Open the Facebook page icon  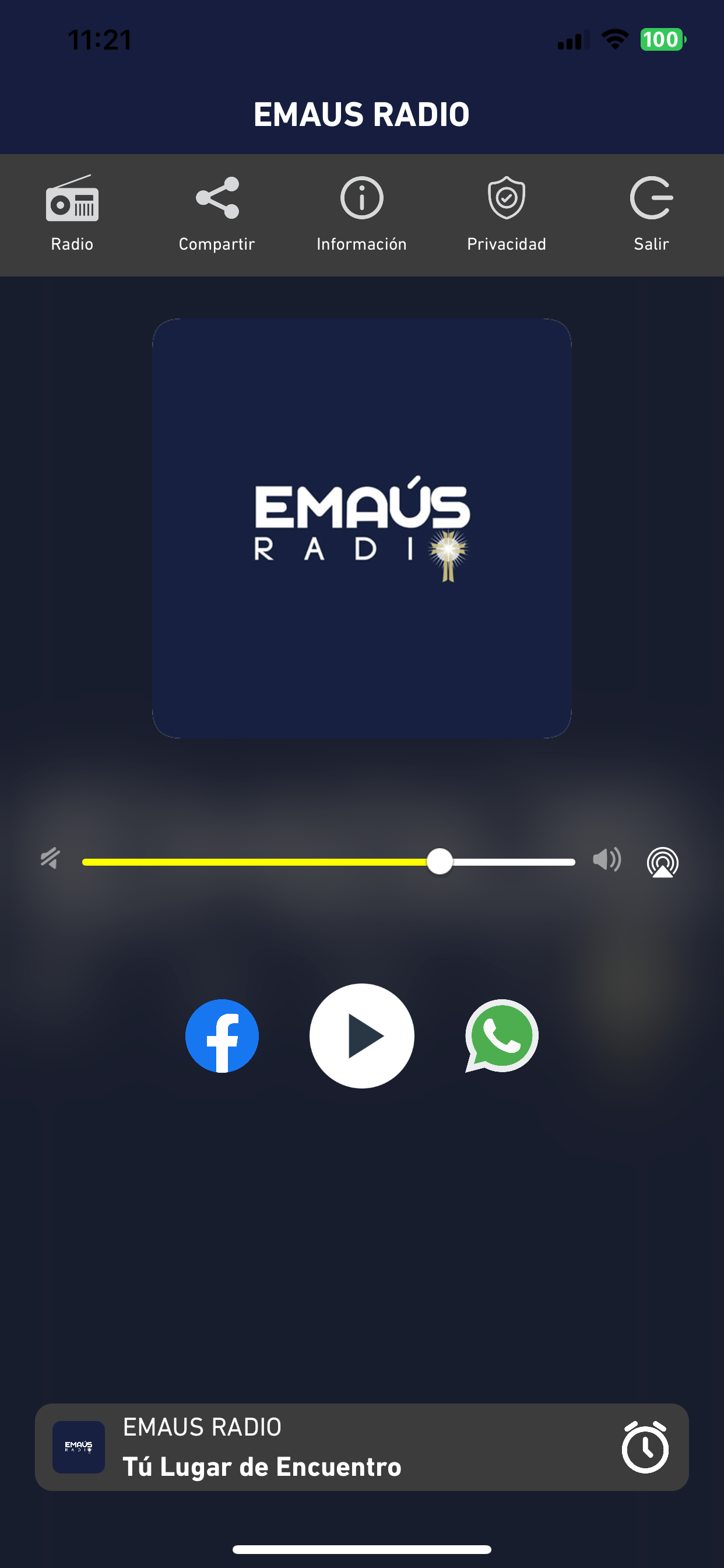coord(222,1036)
